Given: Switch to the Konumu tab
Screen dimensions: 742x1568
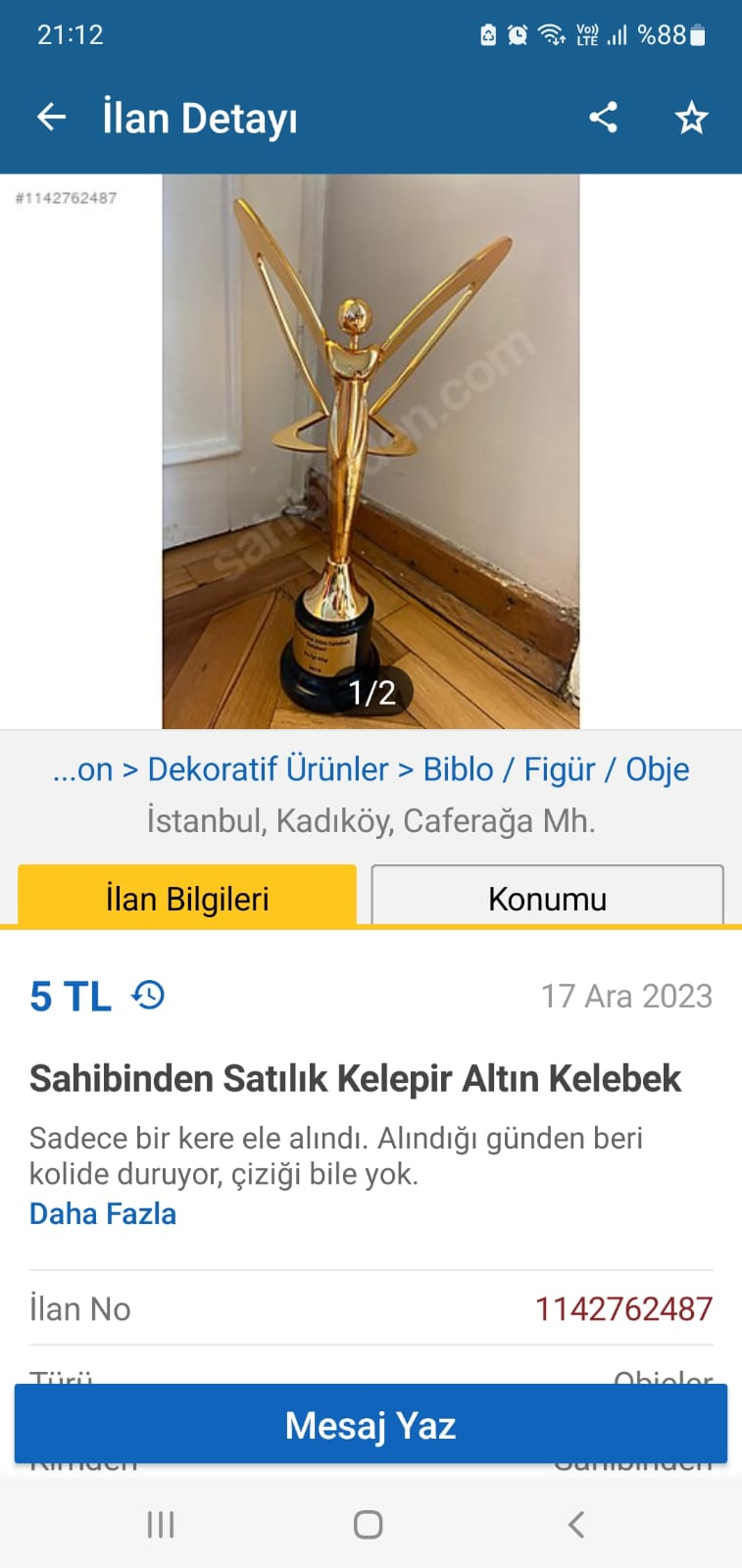Looking at the screenshot, I should (x=547, y=897).
